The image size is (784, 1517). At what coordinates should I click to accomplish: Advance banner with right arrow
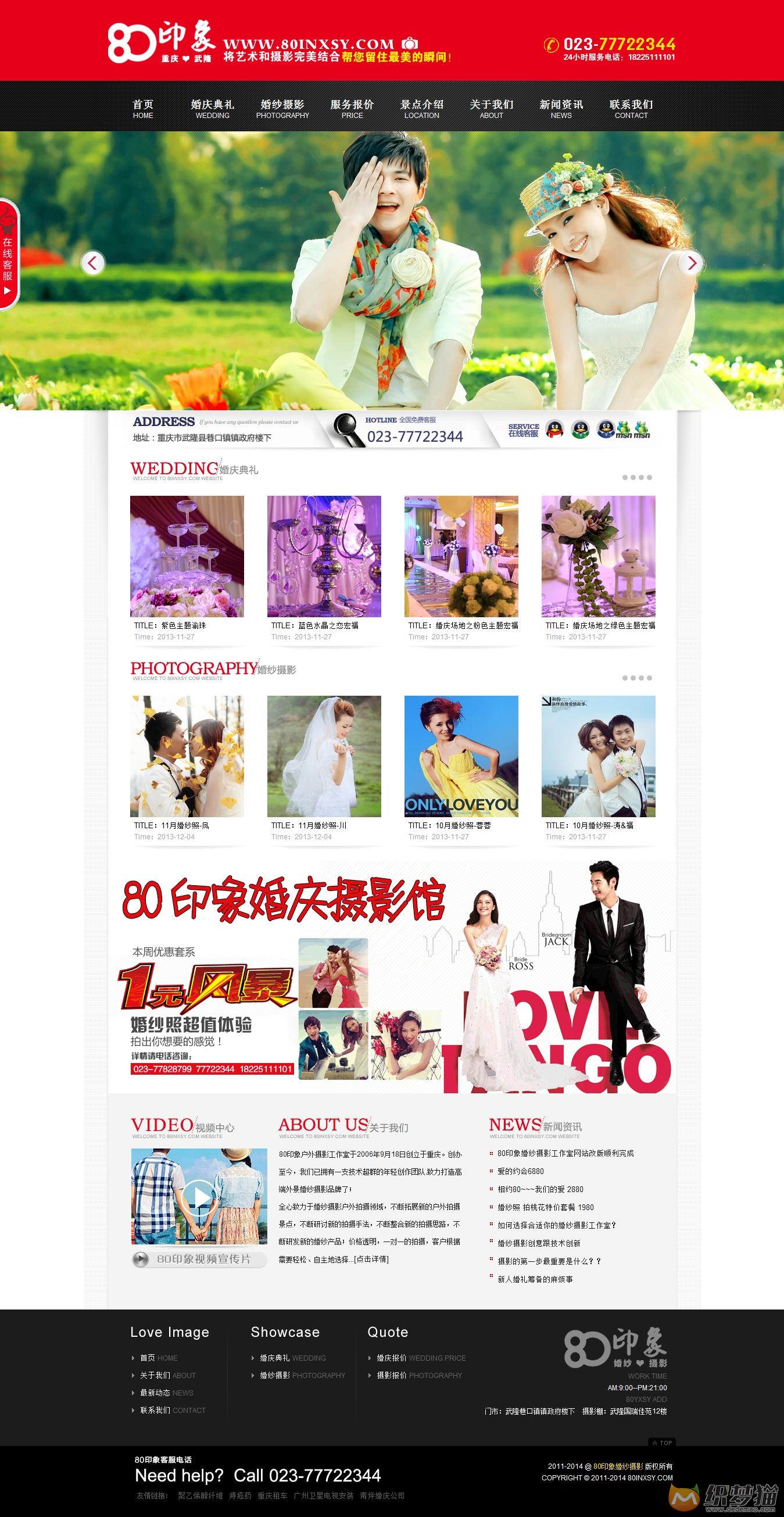[x=692, y=263]
